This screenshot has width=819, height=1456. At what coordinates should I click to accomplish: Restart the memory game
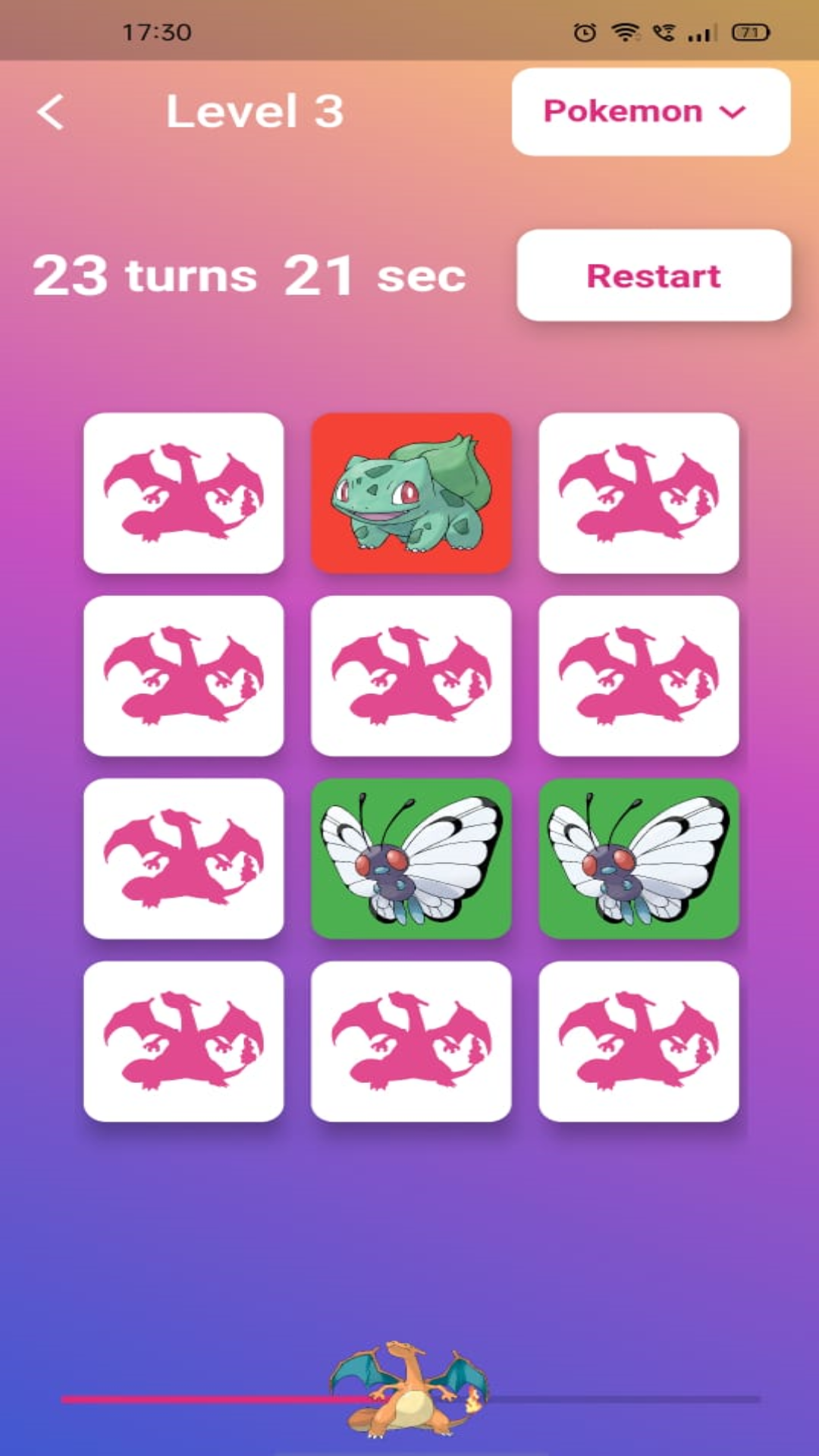click(x=654, y=275)
